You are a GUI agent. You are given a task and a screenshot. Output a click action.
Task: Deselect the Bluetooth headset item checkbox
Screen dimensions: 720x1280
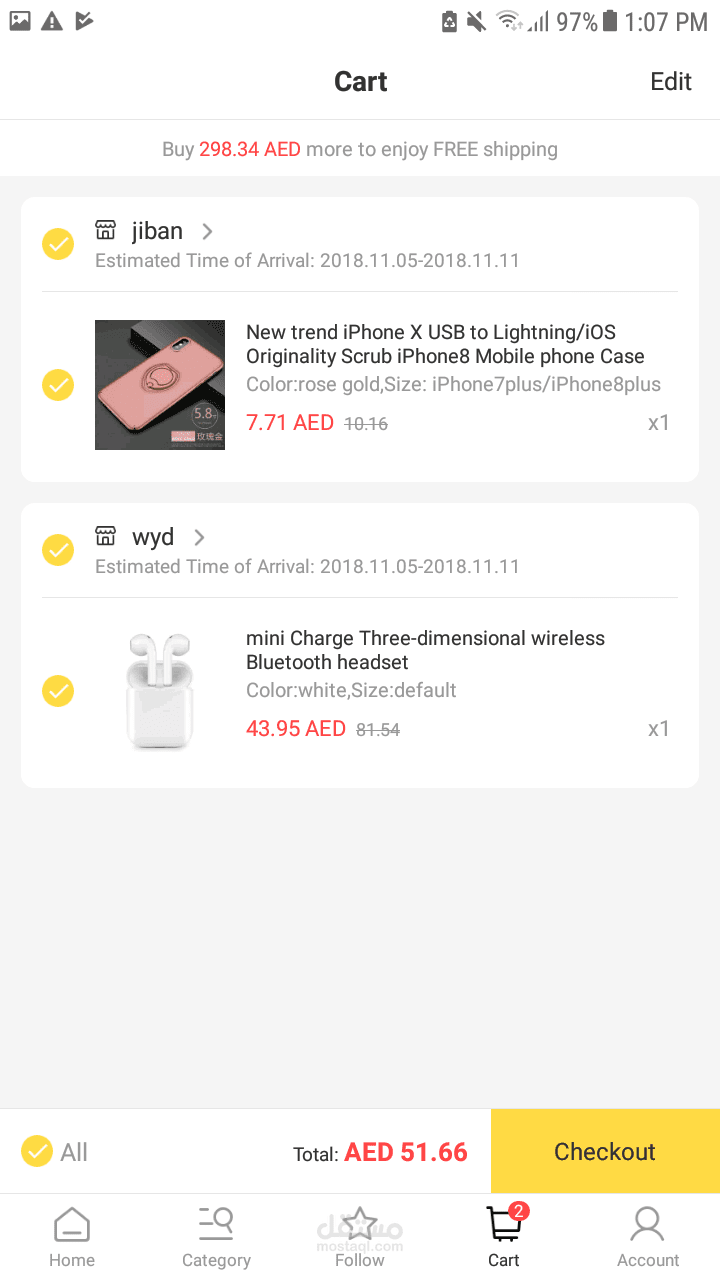[x=58, y=691]
